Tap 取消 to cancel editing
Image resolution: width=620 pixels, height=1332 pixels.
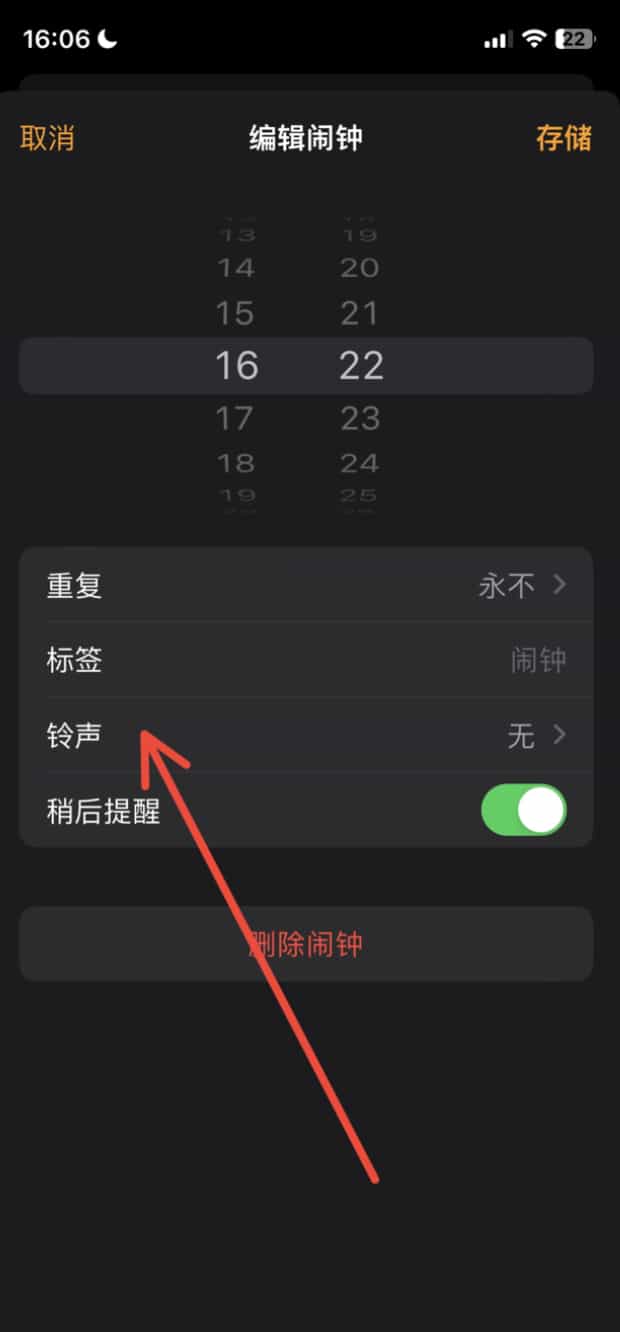[47, 138]
